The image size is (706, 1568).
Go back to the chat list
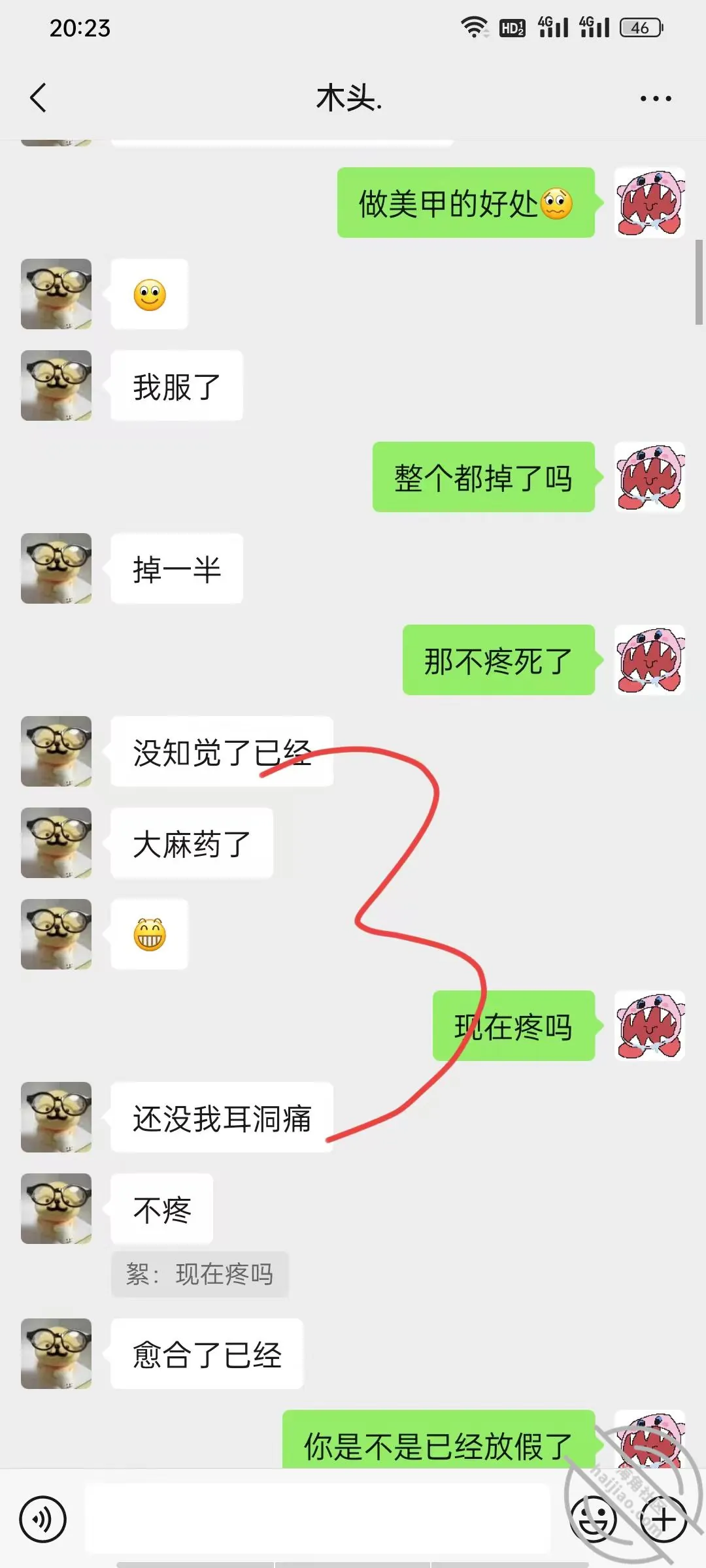(x=39, y=98)
